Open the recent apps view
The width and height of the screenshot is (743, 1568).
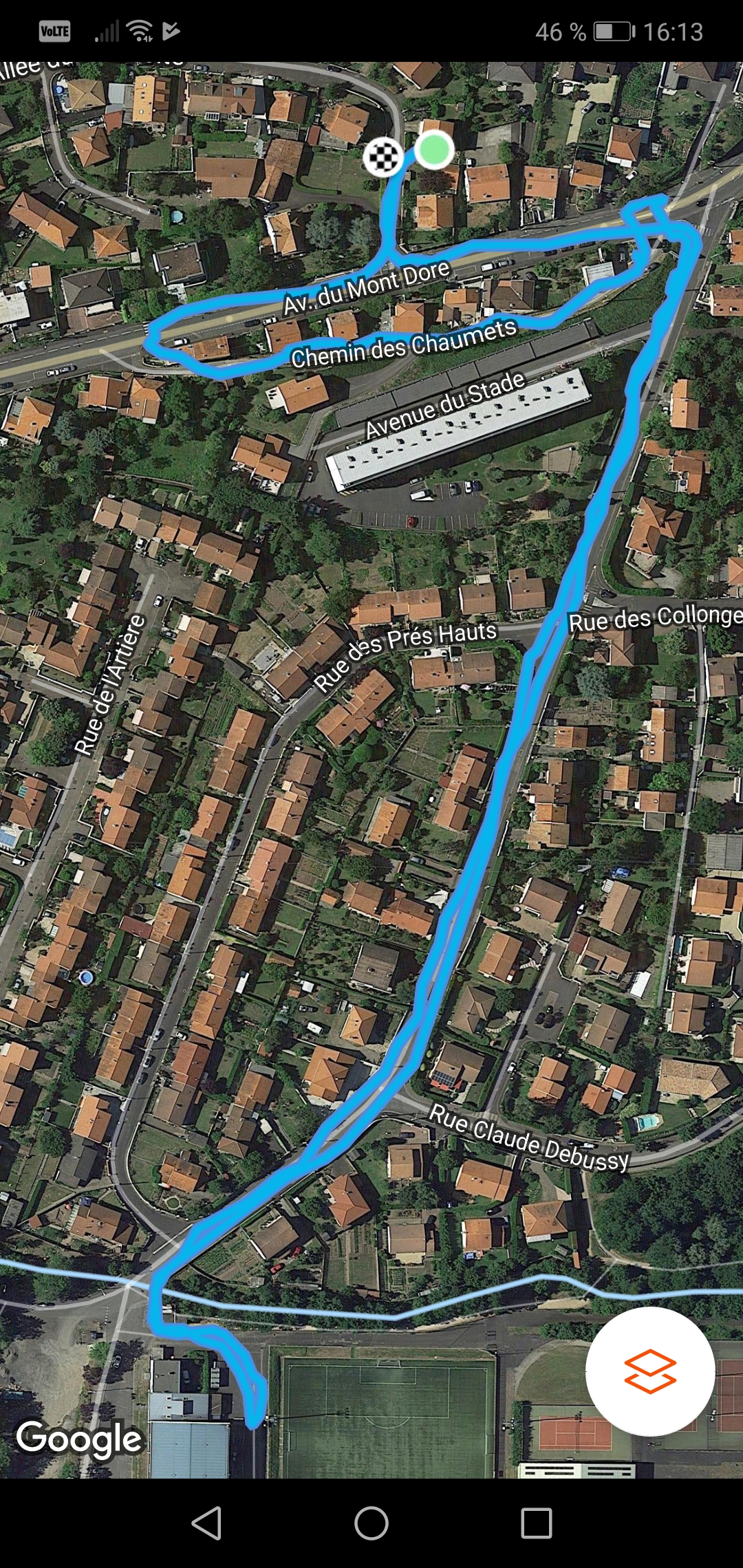coord(537,1523)
